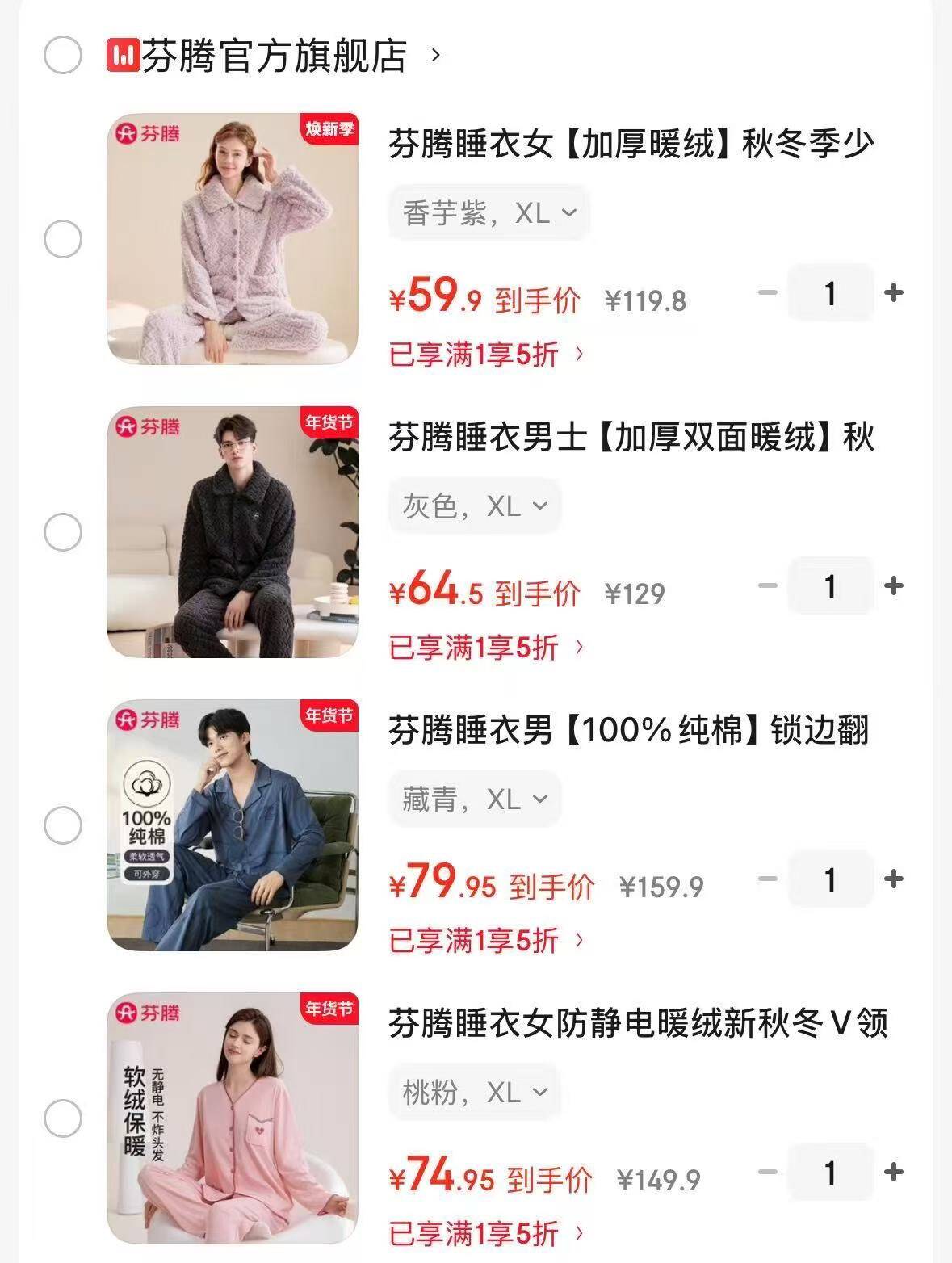Edit the quantity field of the ¥64.5 pajamas
Image resolution: width=952 pixels, height=1263 pixels.
point(830,586)
